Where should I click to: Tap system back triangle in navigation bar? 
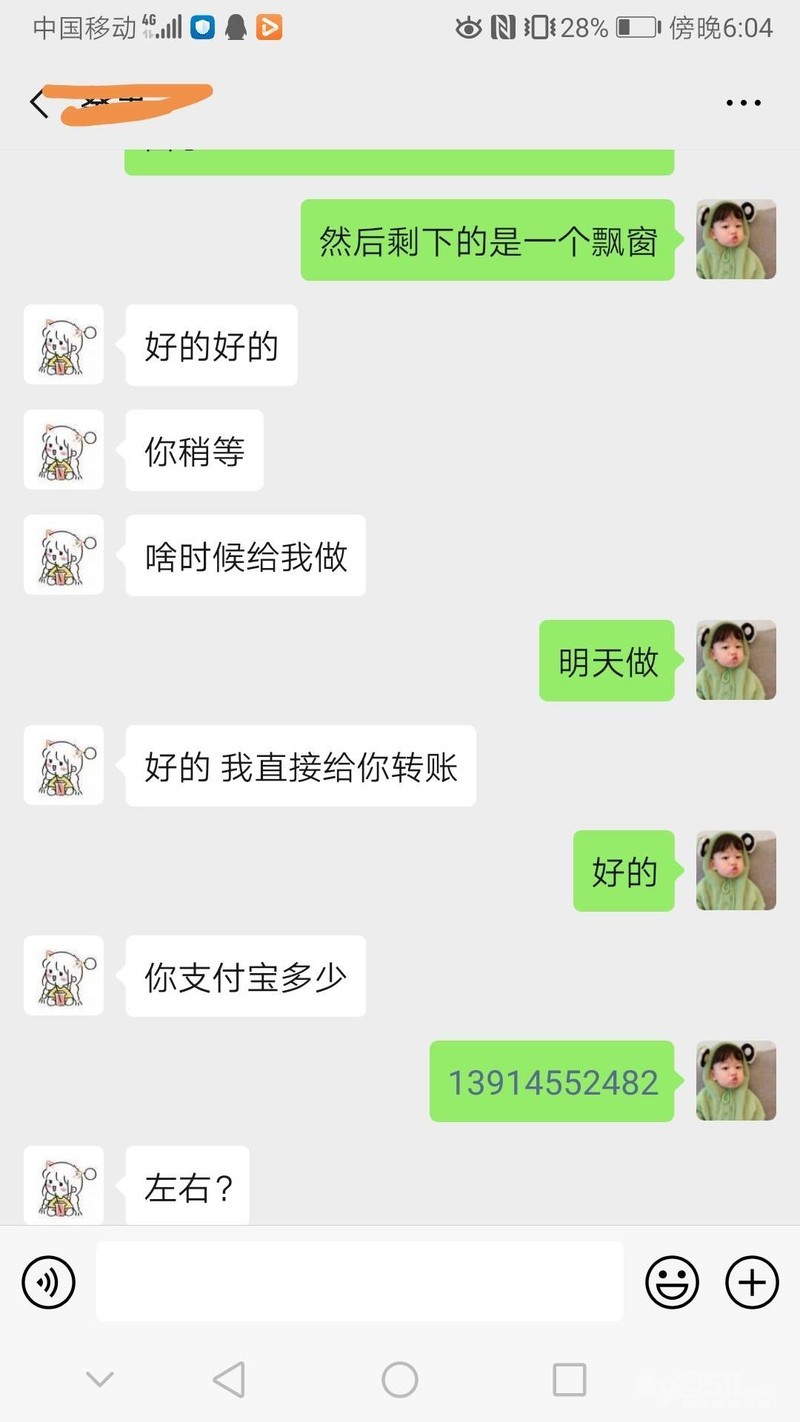(x=229, y=1380)
